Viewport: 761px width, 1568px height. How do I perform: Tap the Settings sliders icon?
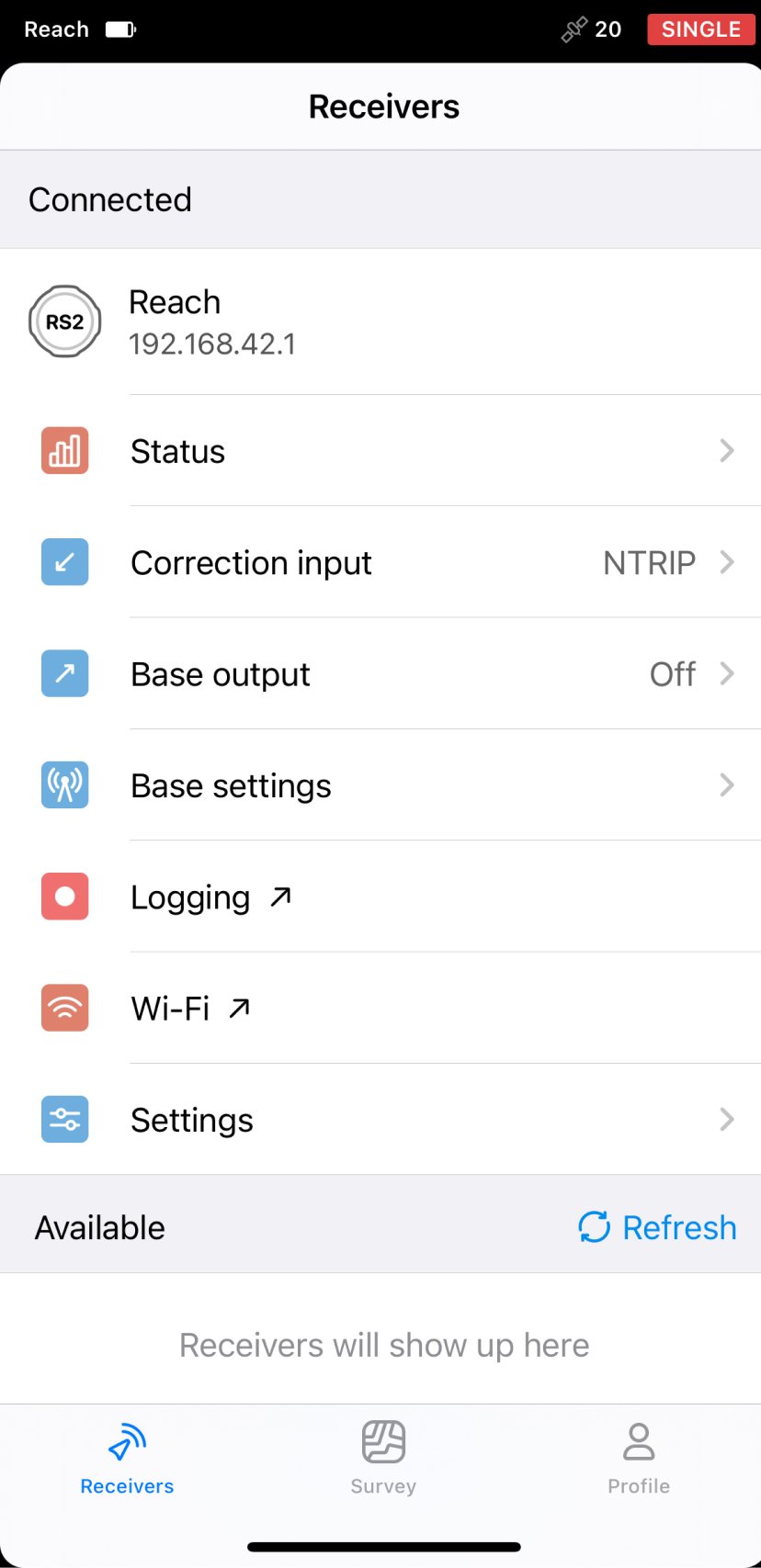coord(64,1120)
